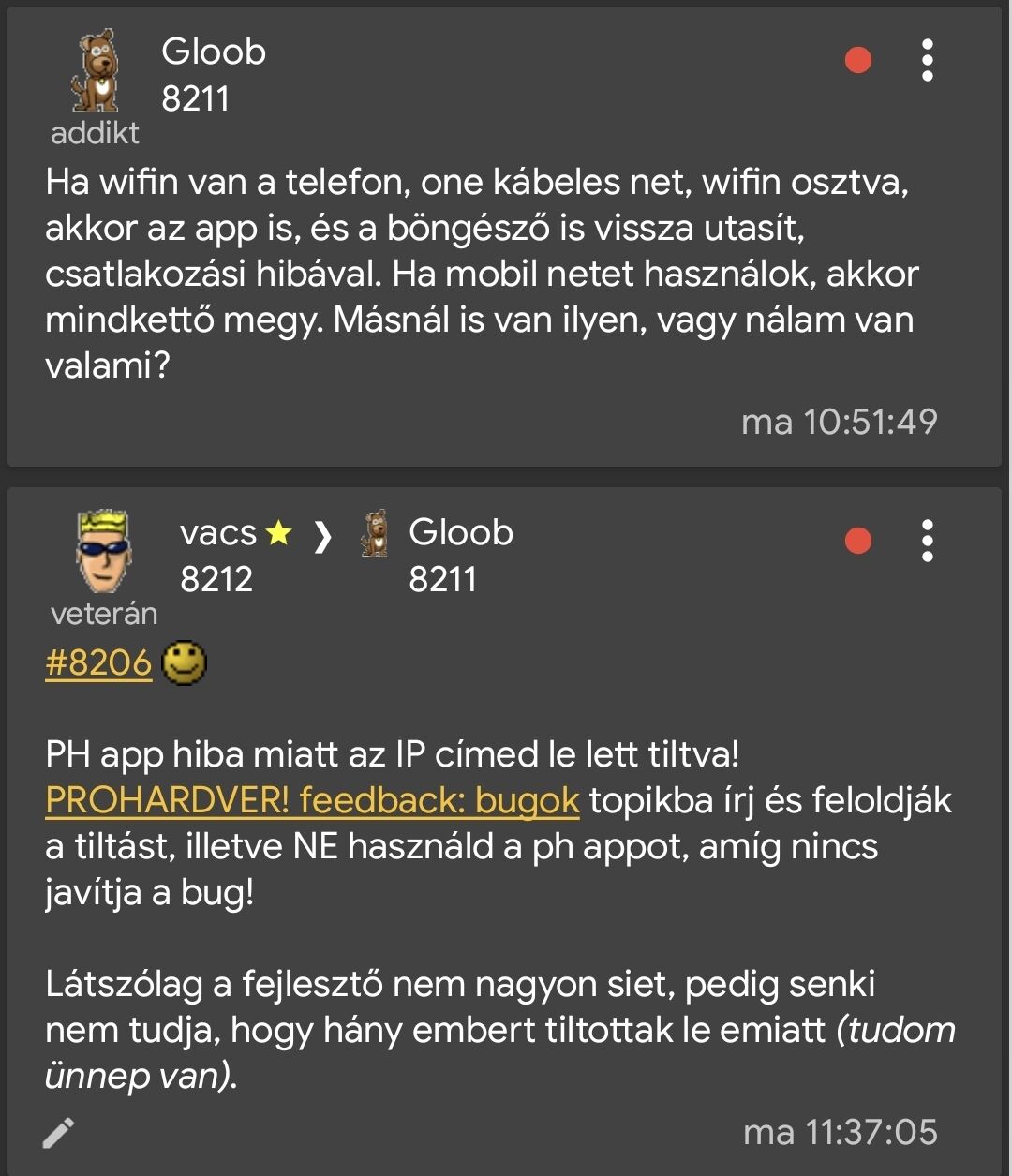Image resolution: width=1012 pixels, height=1176 pixels.
Task: Tap the red dot on Gloob's post
Action: point(858,60)
